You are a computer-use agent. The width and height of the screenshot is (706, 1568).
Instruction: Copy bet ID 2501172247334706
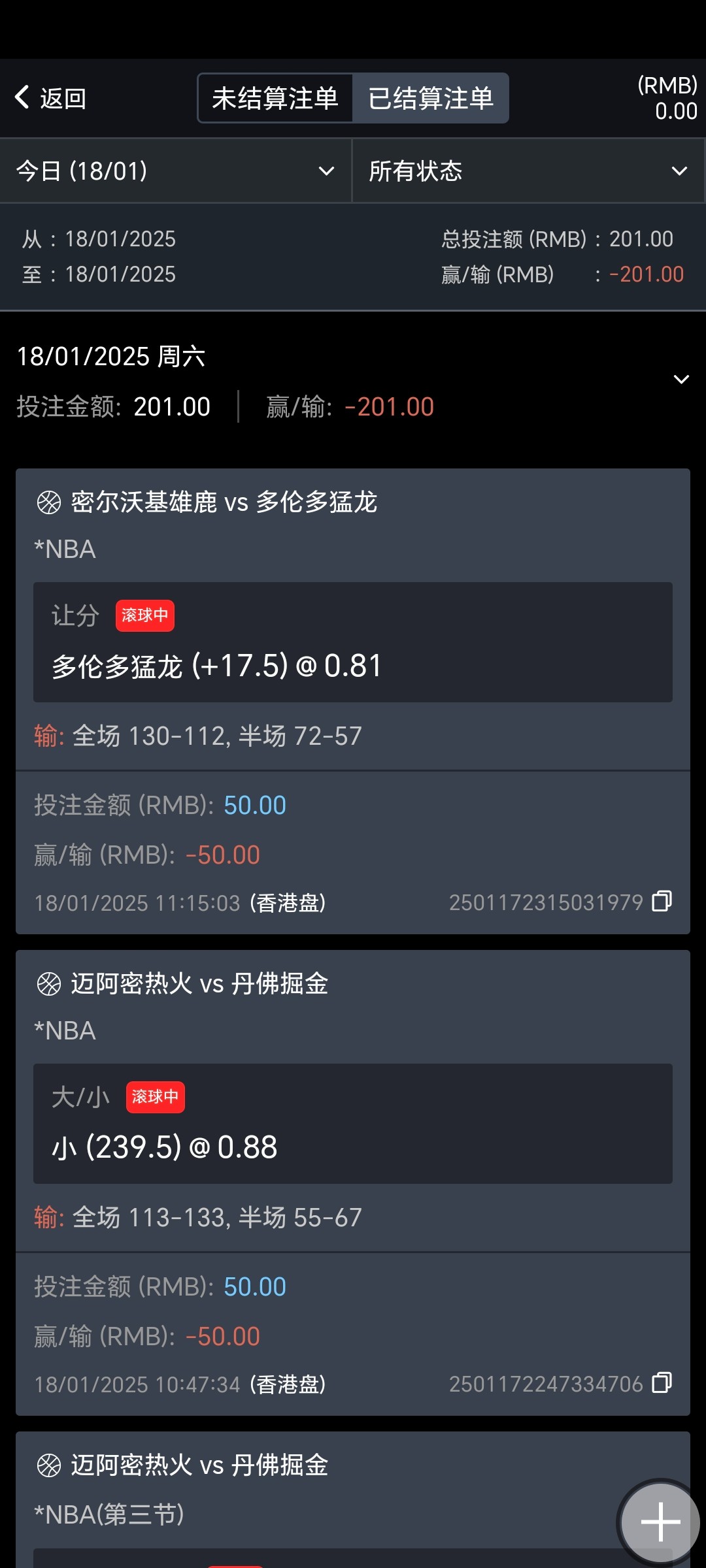662,1382
